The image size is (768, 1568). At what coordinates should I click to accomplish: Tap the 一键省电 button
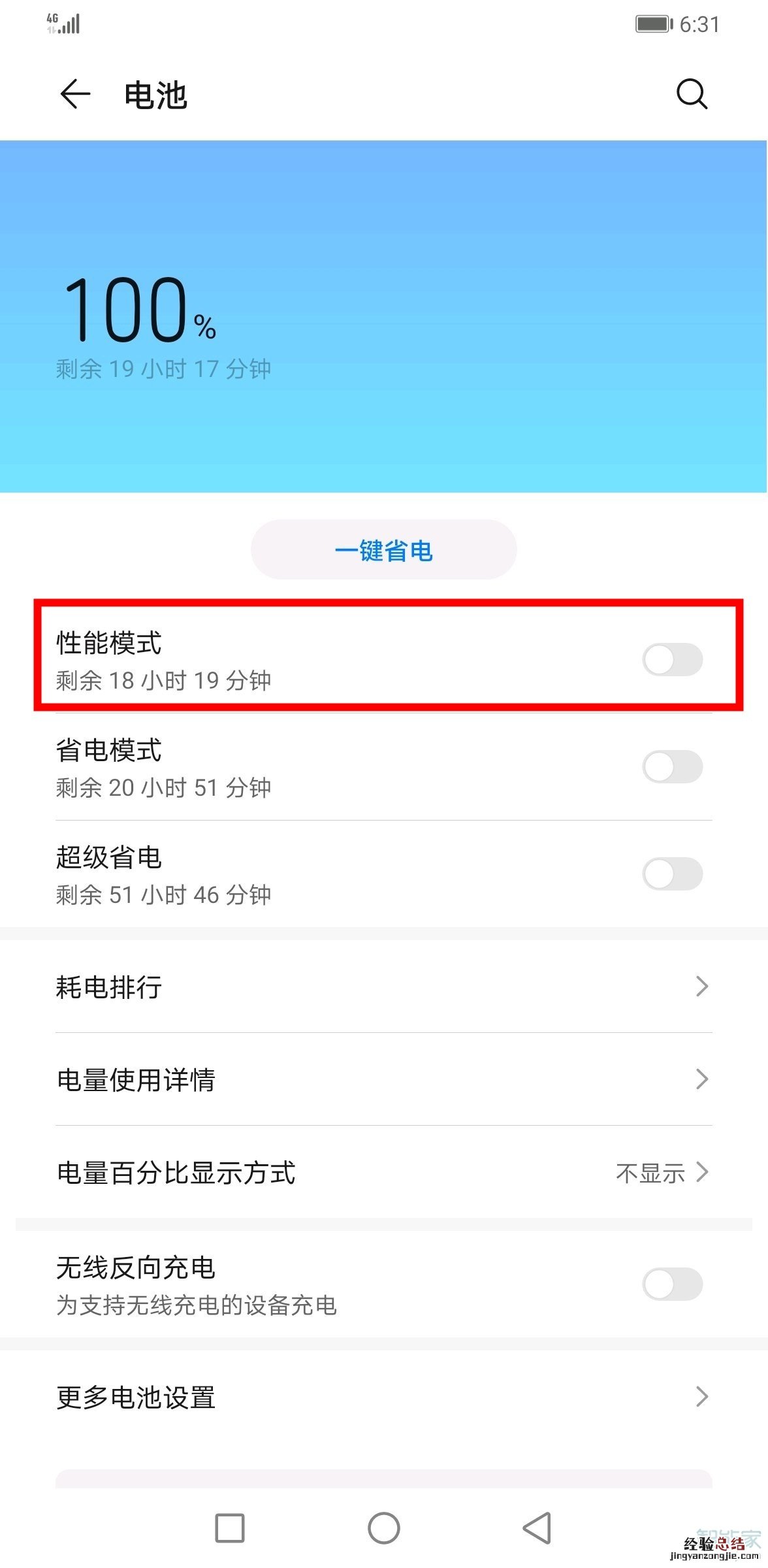[384, 550]
